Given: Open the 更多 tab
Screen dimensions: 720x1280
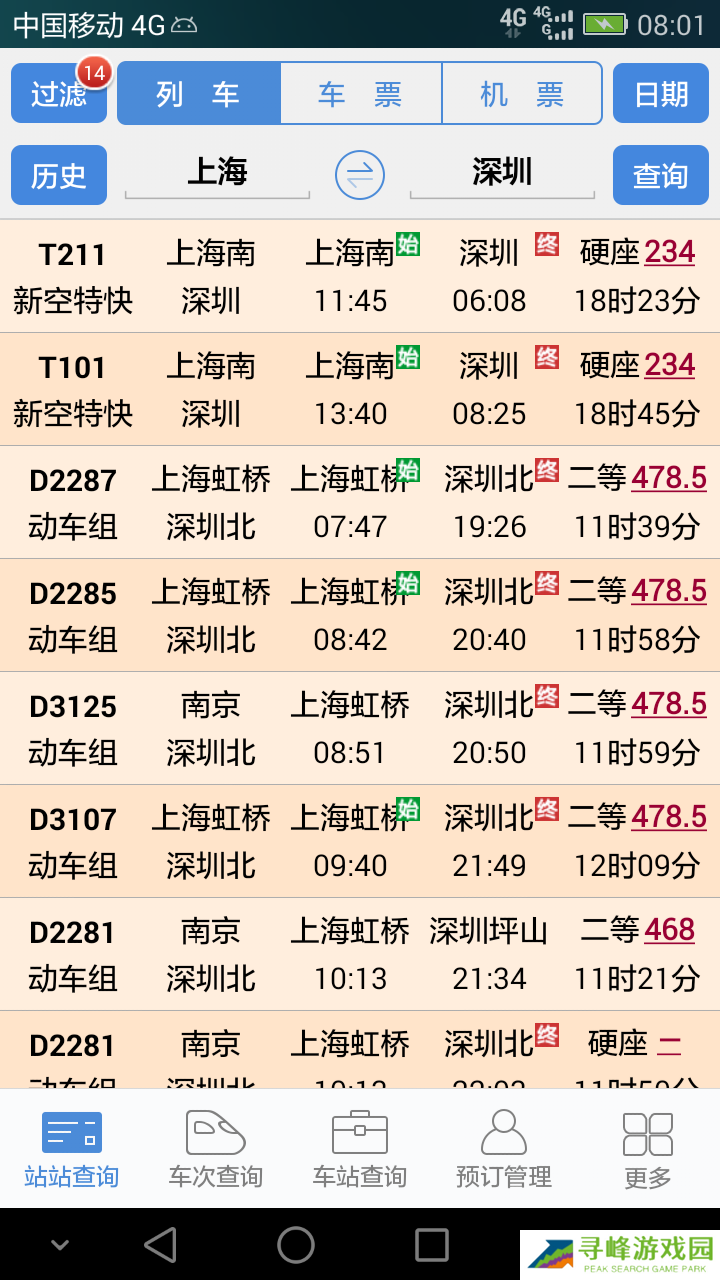Looking at the screenshot, I should (x=647, y=1150).
